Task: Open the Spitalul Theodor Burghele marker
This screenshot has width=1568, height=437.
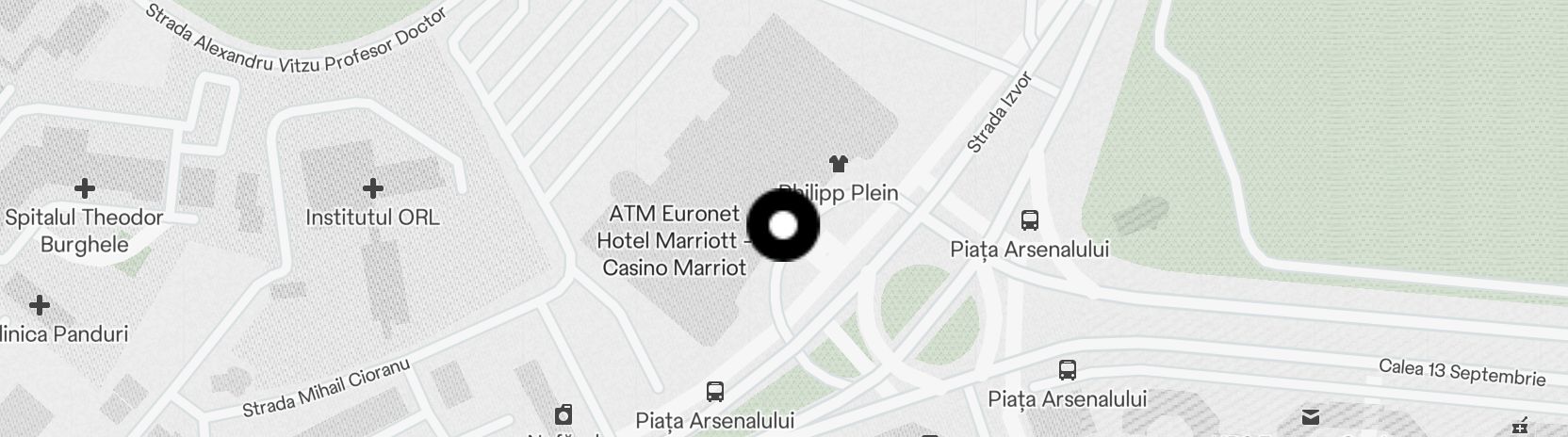Action: 85,188
